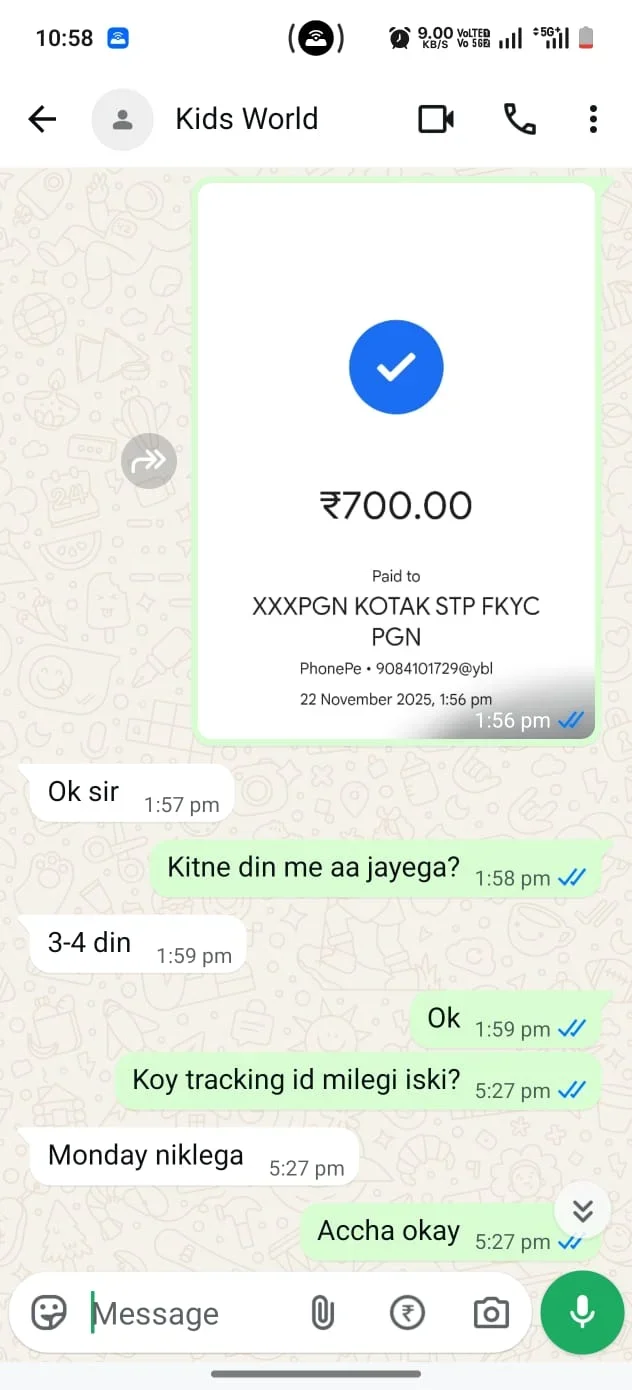Open the rupee payment option
Viewport: 632px width, 1390px height.
point(407,1313)
